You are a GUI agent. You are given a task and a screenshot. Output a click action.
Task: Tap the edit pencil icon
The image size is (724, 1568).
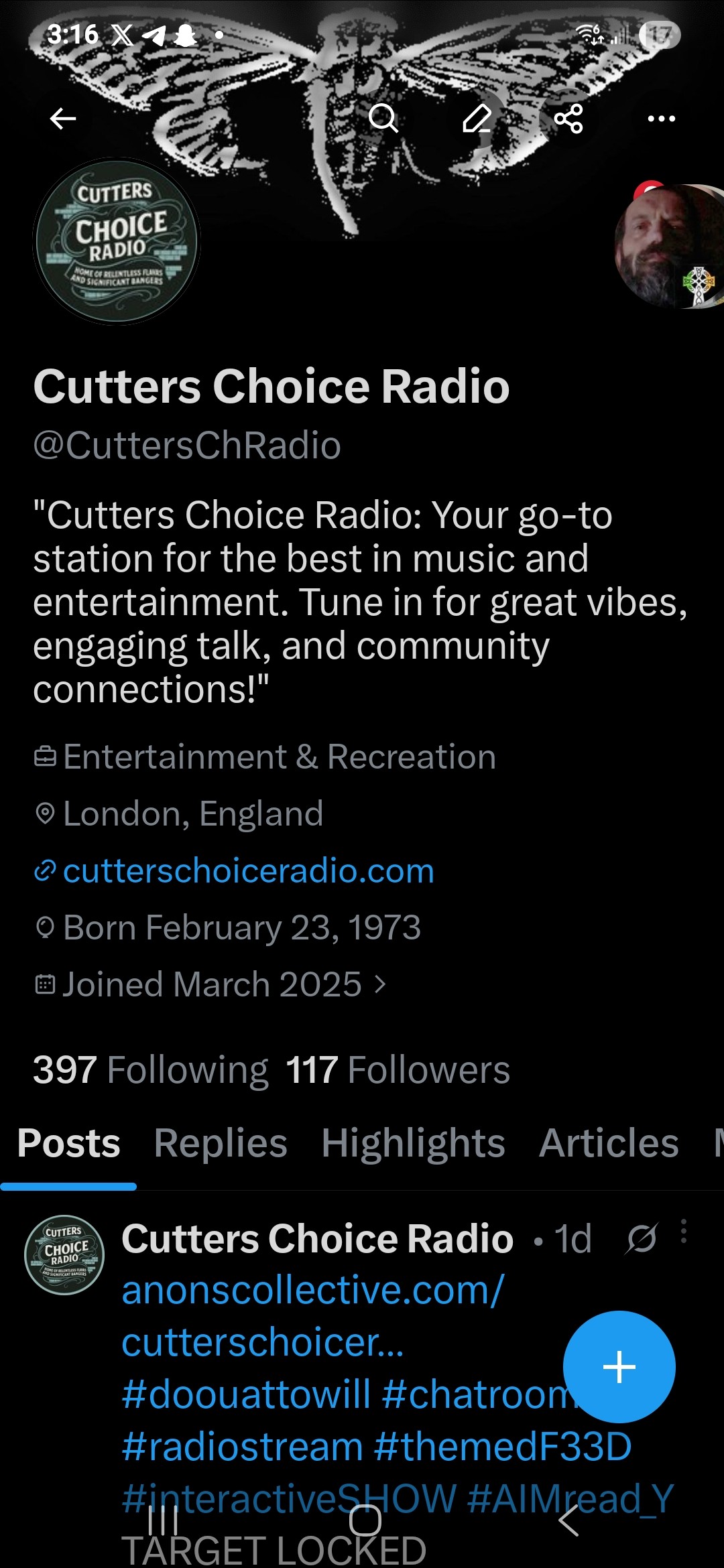[x=477, y=119]
